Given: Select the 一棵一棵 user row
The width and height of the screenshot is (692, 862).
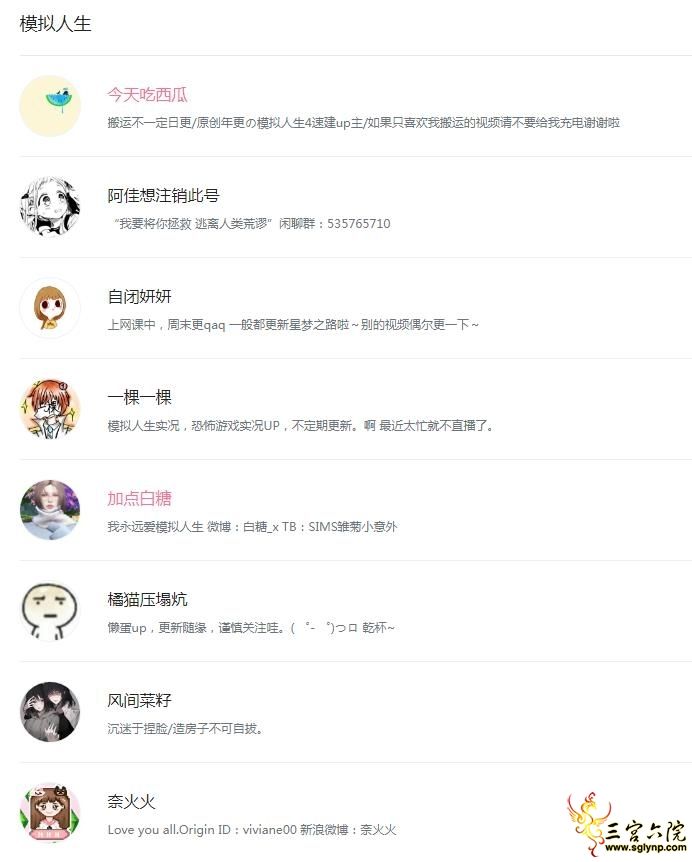Looking at the screenshot, I should point(139,398).
